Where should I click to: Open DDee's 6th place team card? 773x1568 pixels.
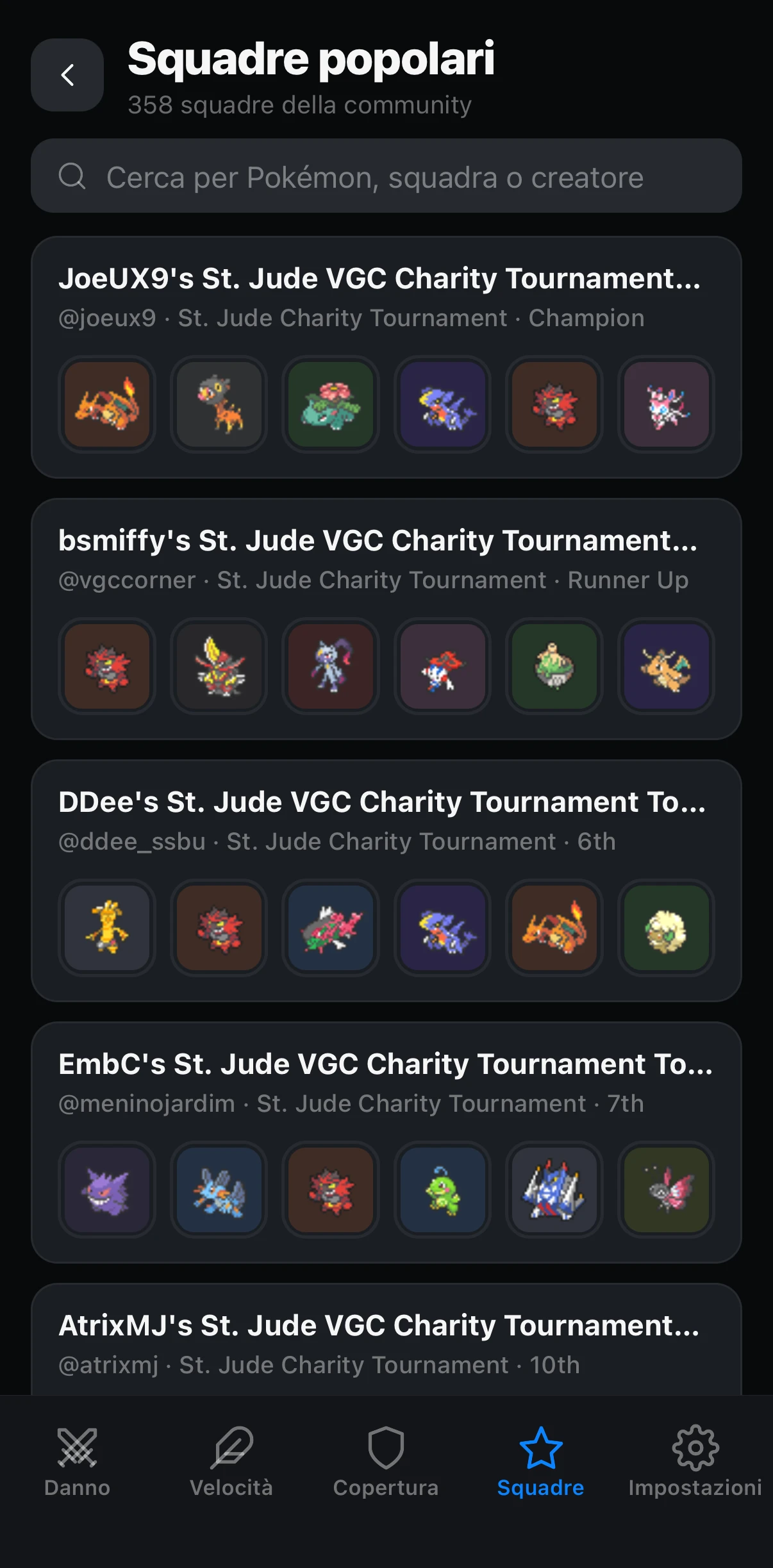pos(386,881)
